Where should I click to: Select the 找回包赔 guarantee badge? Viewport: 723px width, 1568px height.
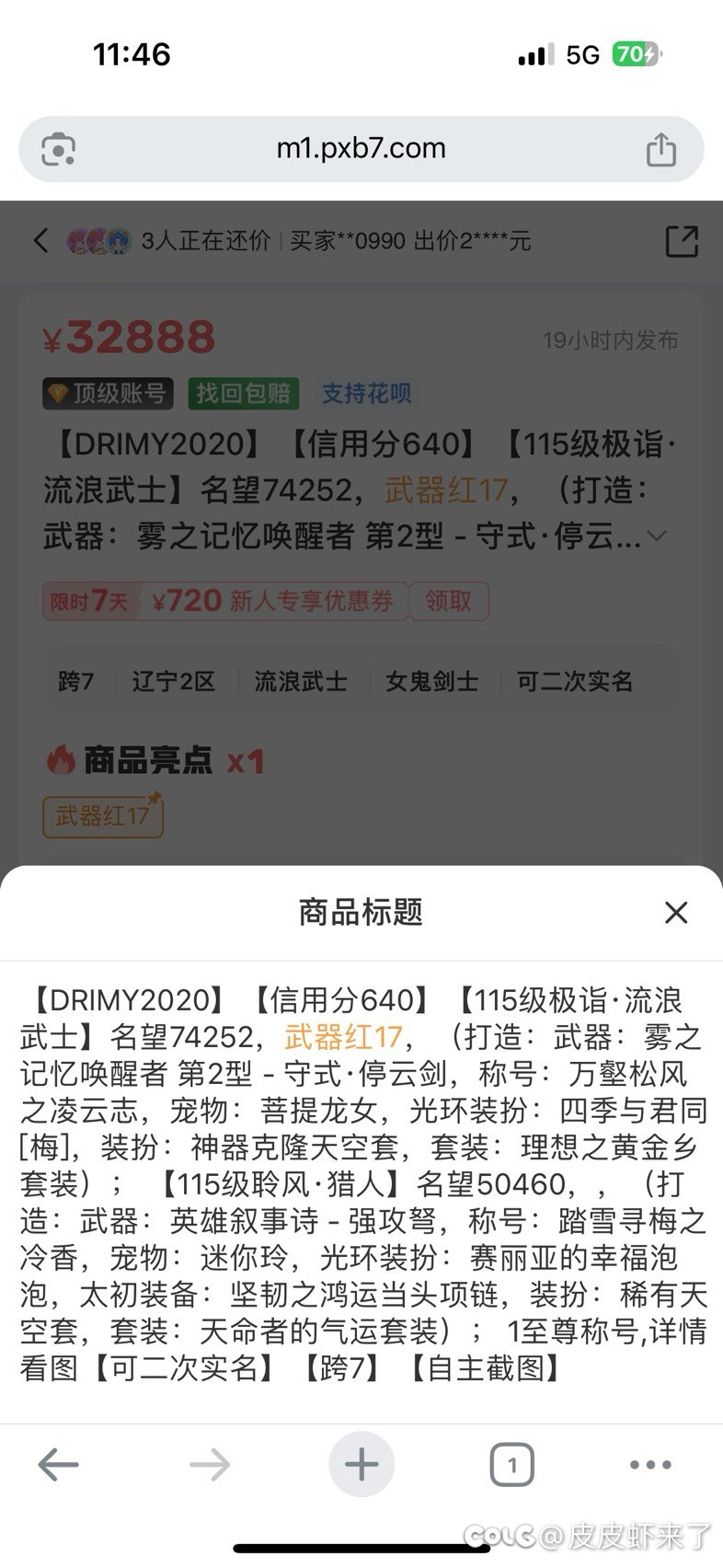point(243,394)
